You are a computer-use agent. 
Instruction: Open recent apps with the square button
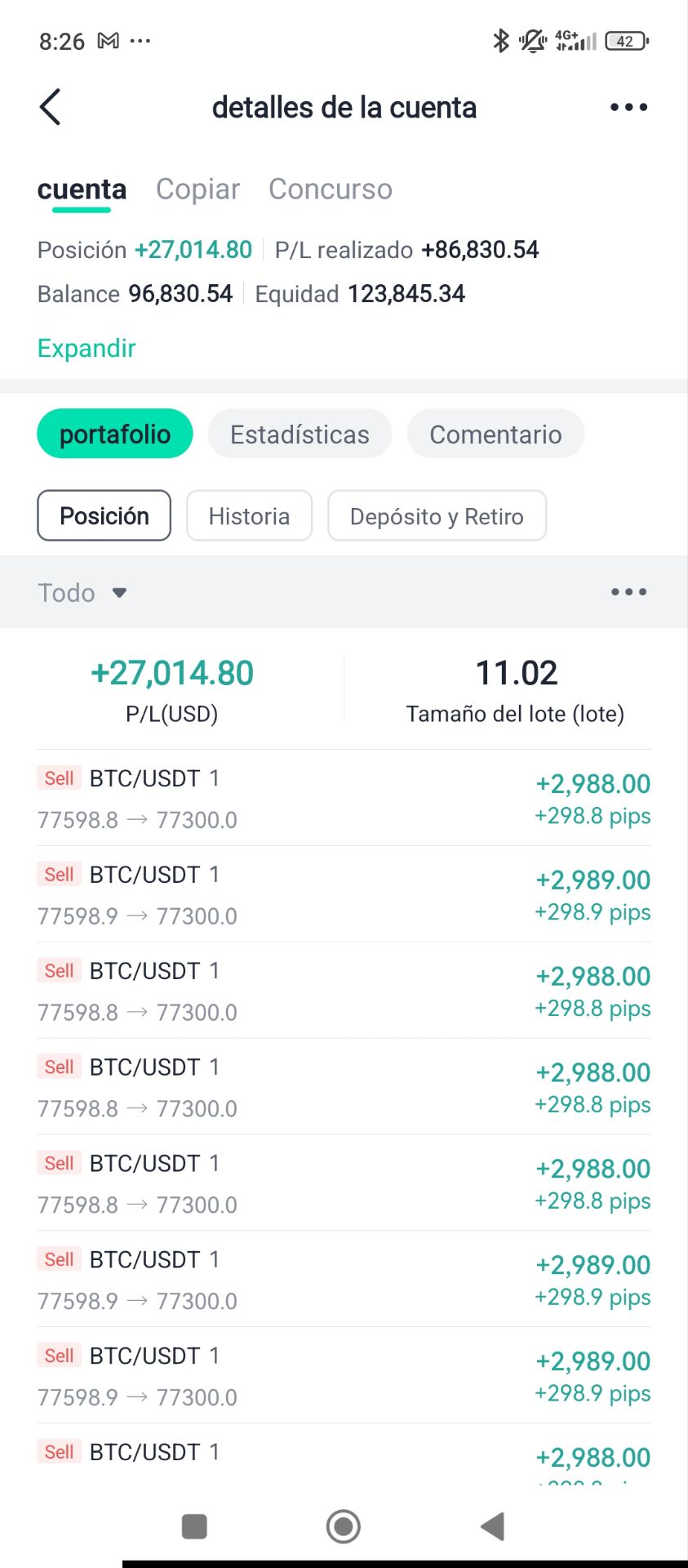pyautogui.click(x=194, y=1526)
